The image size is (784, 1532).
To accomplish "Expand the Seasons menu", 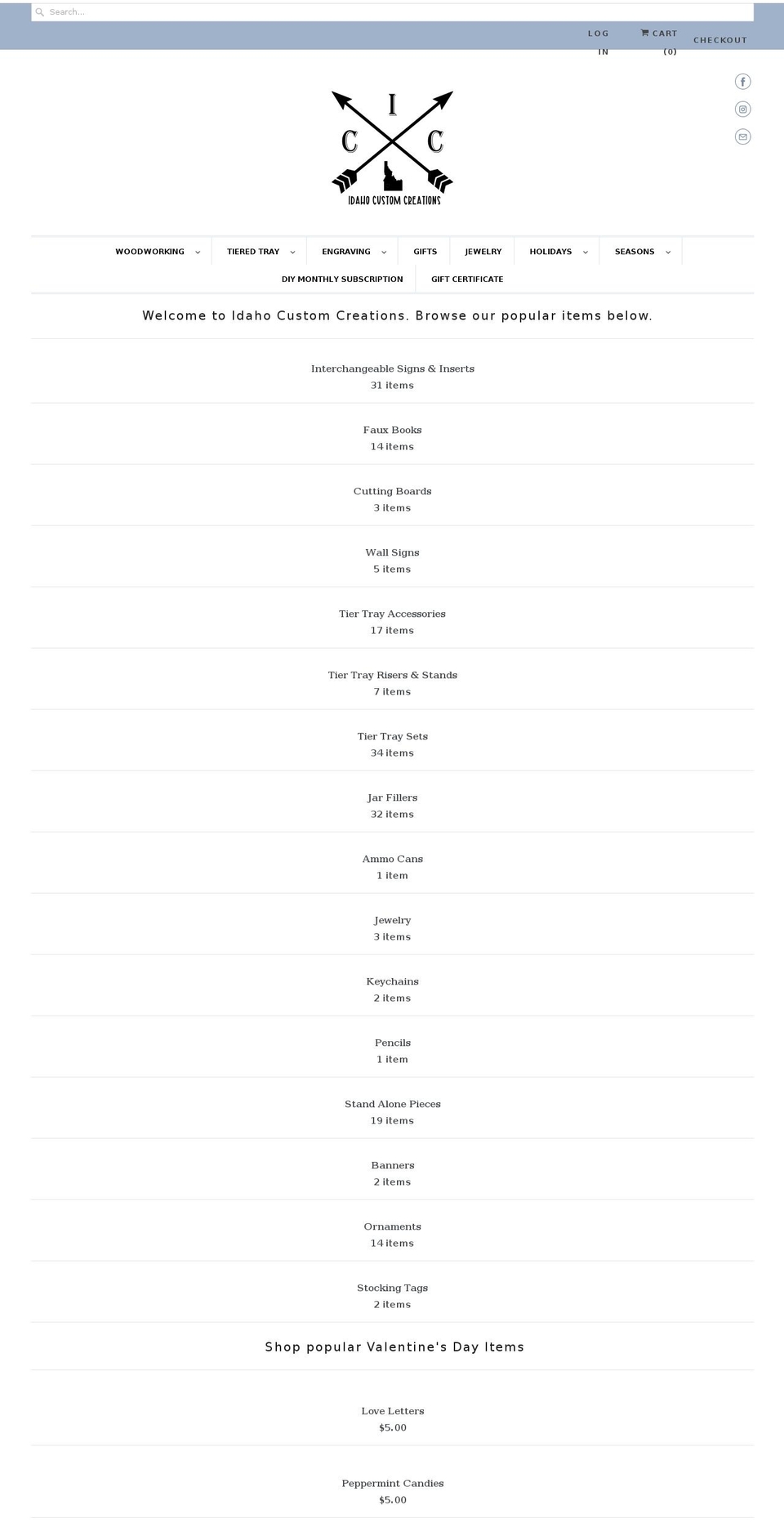I will (x=641, y=252).
